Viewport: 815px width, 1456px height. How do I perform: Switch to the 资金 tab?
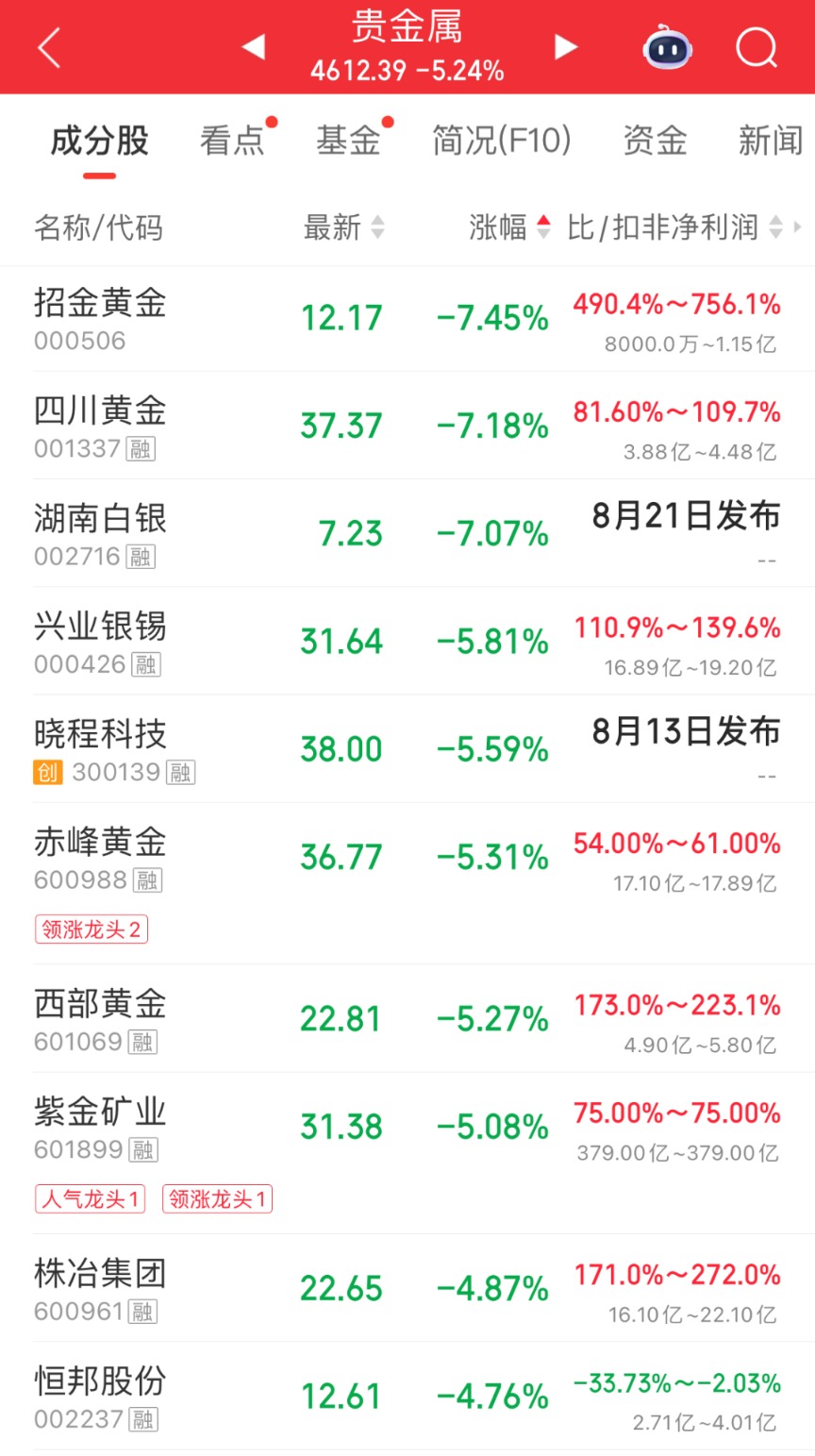[x=655, y=141]
